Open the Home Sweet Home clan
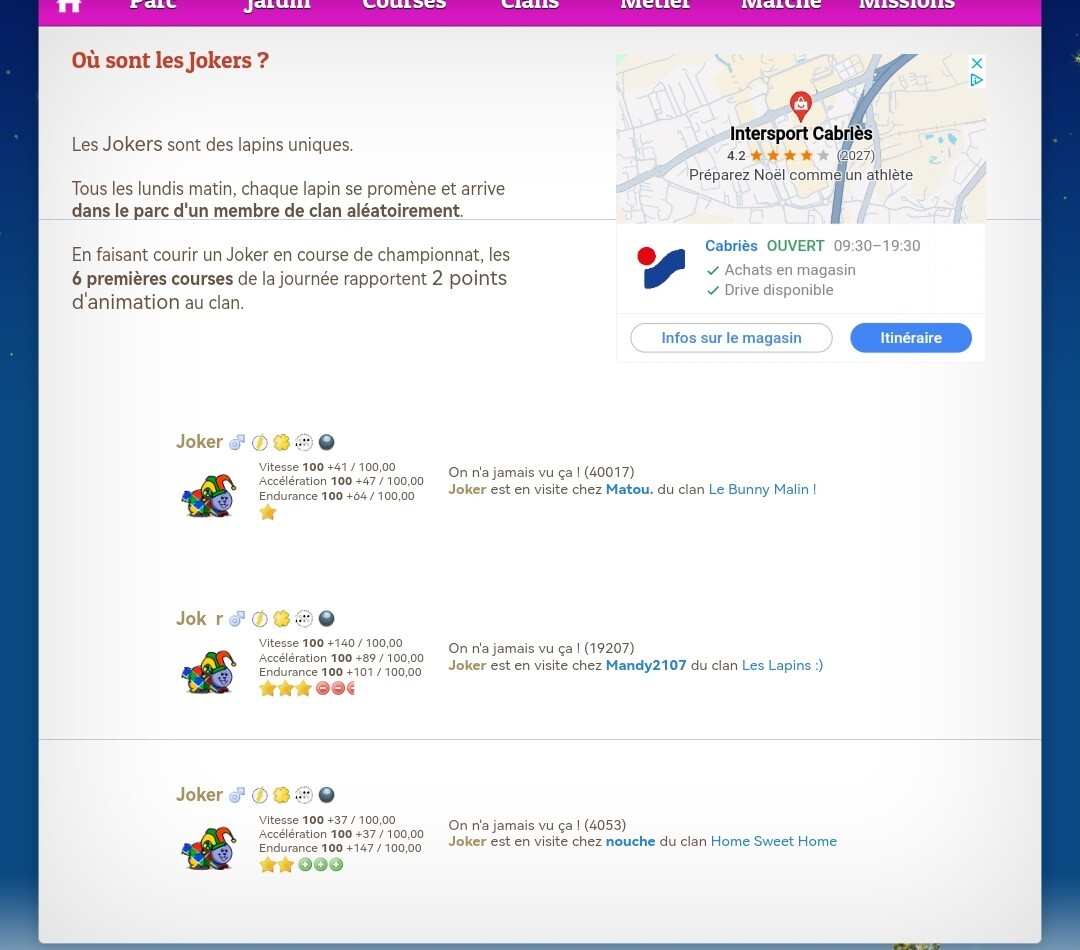 click(x=773, y=841)
